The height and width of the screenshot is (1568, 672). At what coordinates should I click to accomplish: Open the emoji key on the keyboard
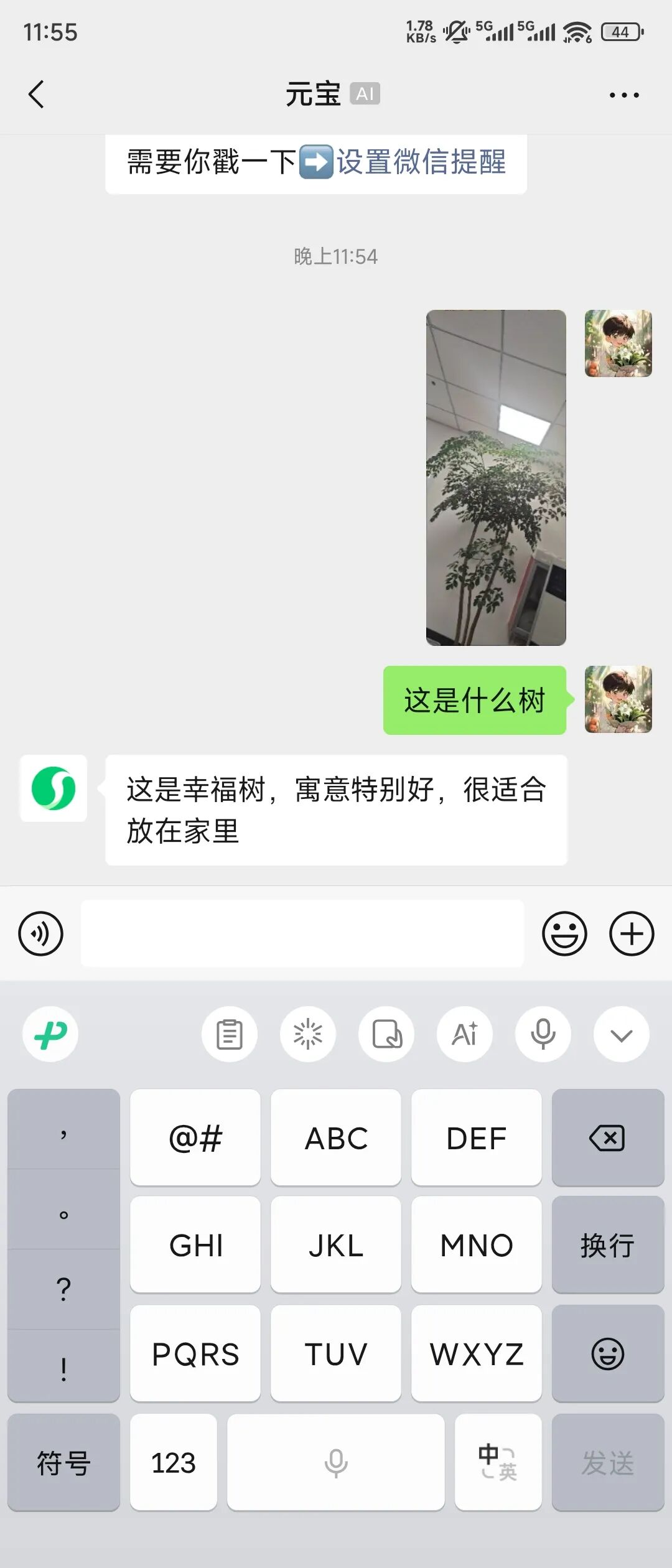pos(607,1353)
